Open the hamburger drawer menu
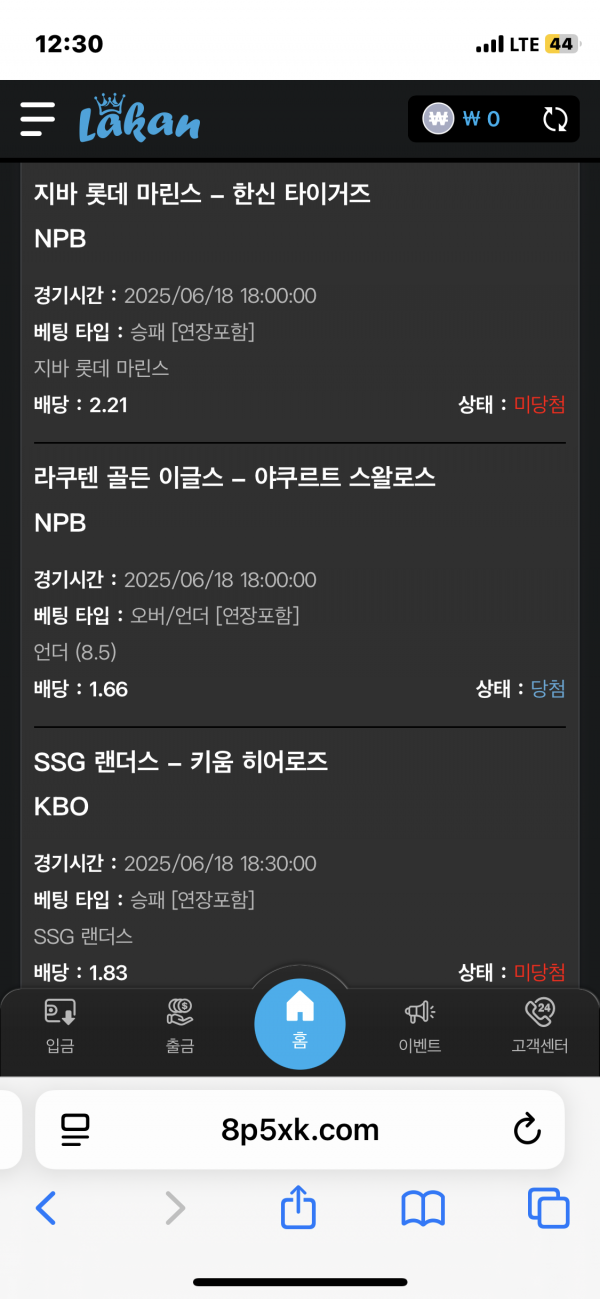600x1299 pixels. [38, 119]
